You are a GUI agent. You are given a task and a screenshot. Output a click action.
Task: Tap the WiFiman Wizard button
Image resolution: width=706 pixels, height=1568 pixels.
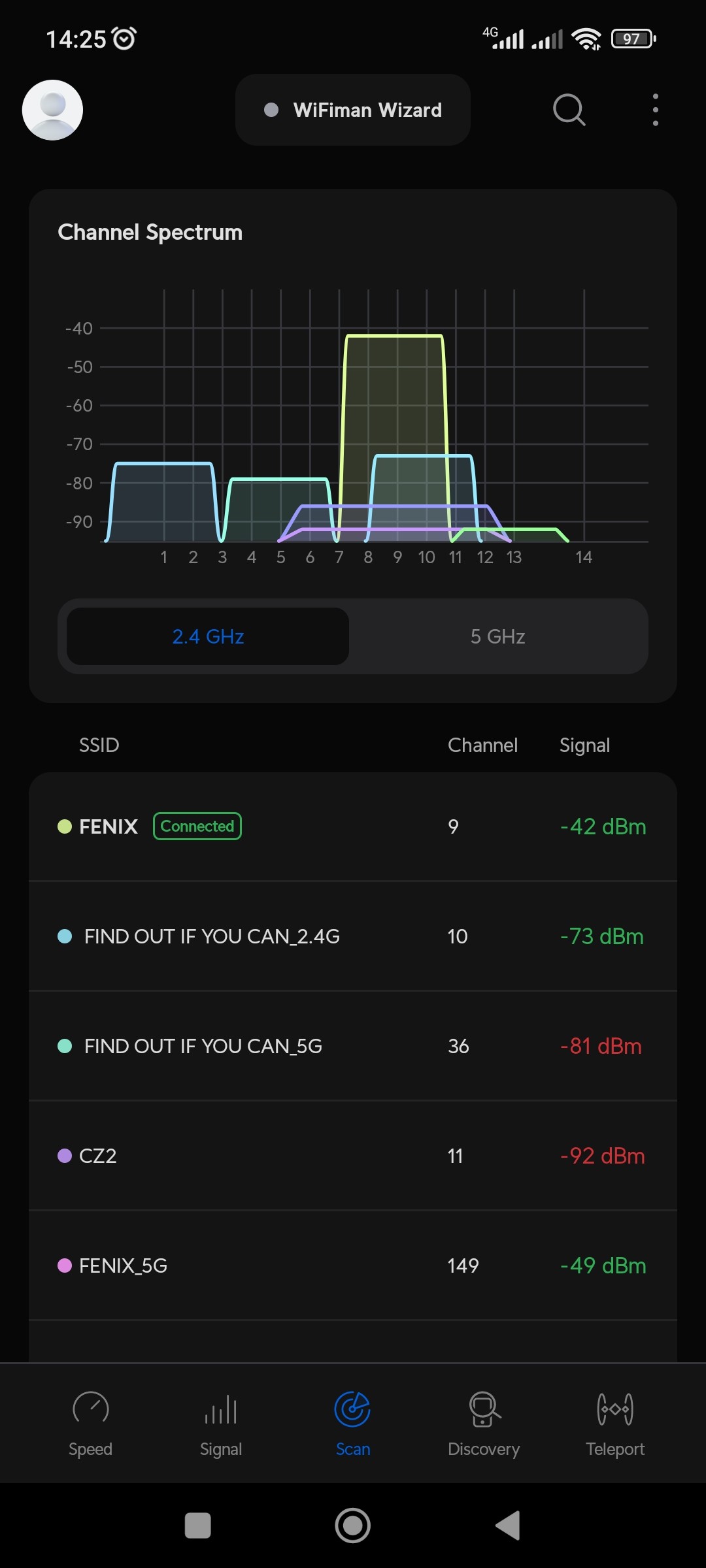[x=353, y=110]
